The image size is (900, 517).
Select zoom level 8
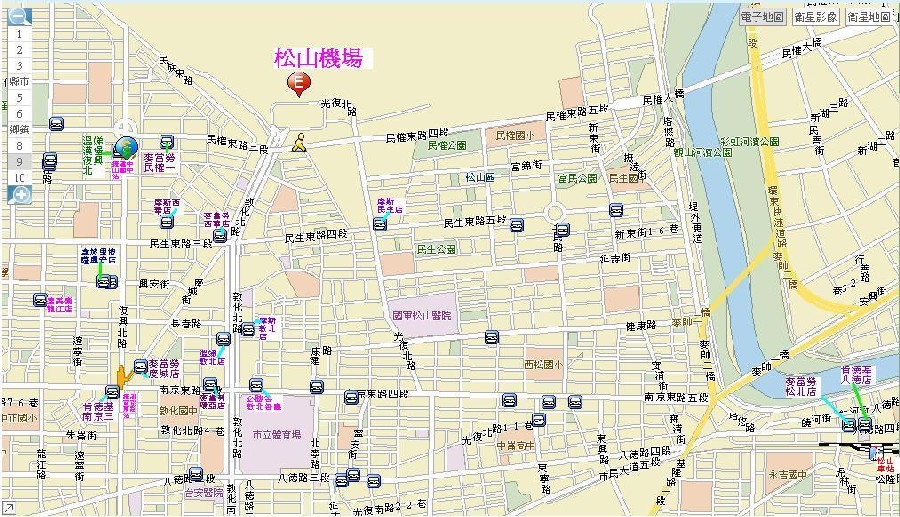point(18,146)
